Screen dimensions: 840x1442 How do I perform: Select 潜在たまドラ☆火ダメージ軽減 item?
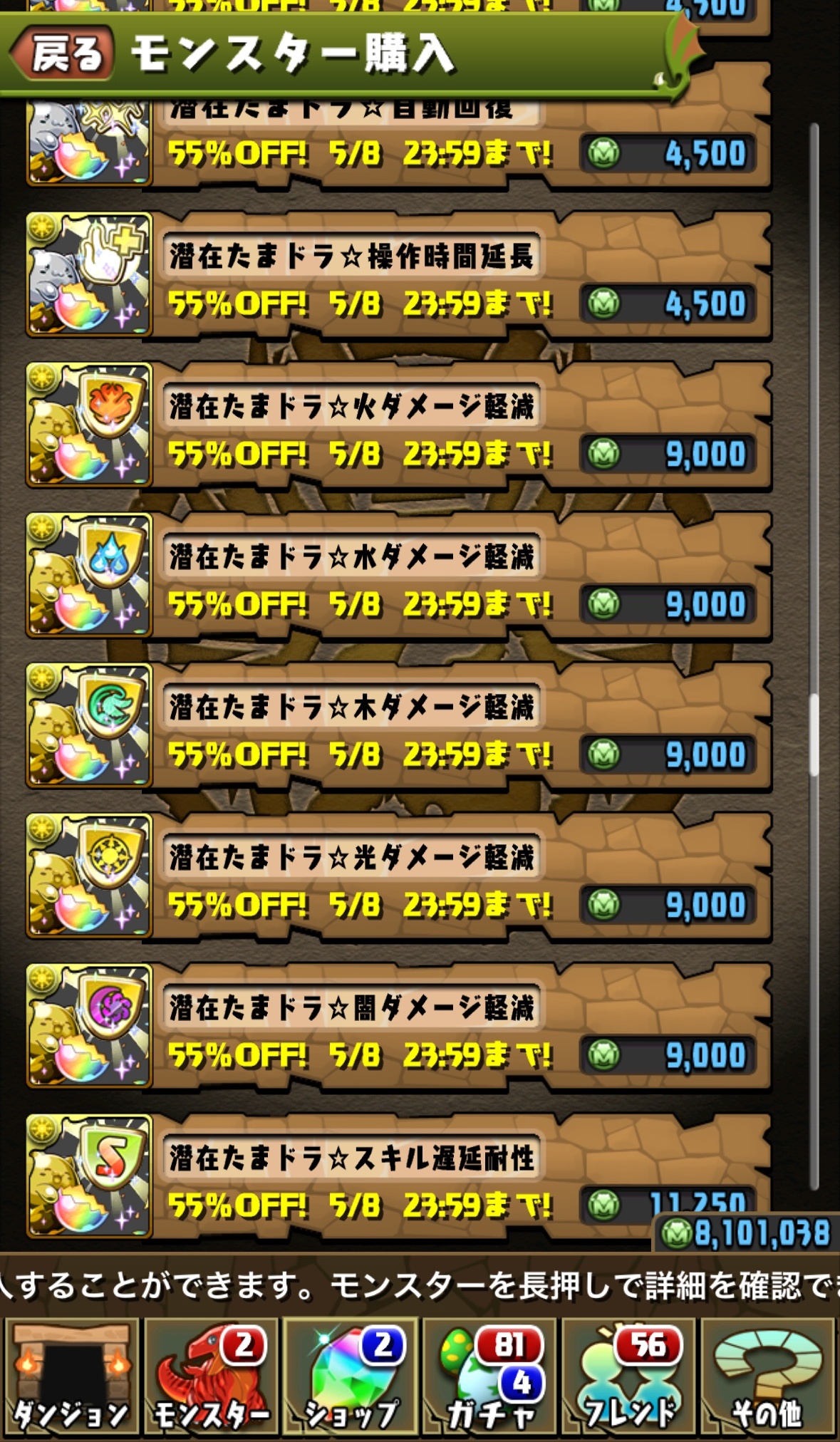399,427
